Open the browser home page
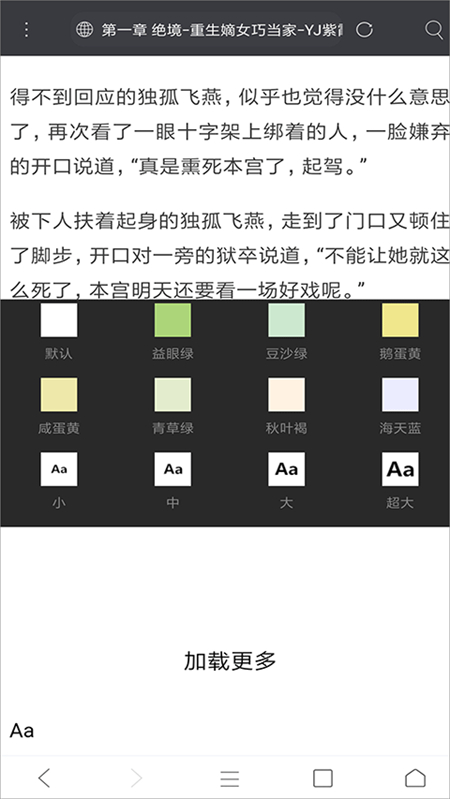The height and width of the screenshot is (799, 450). point(415,778)
